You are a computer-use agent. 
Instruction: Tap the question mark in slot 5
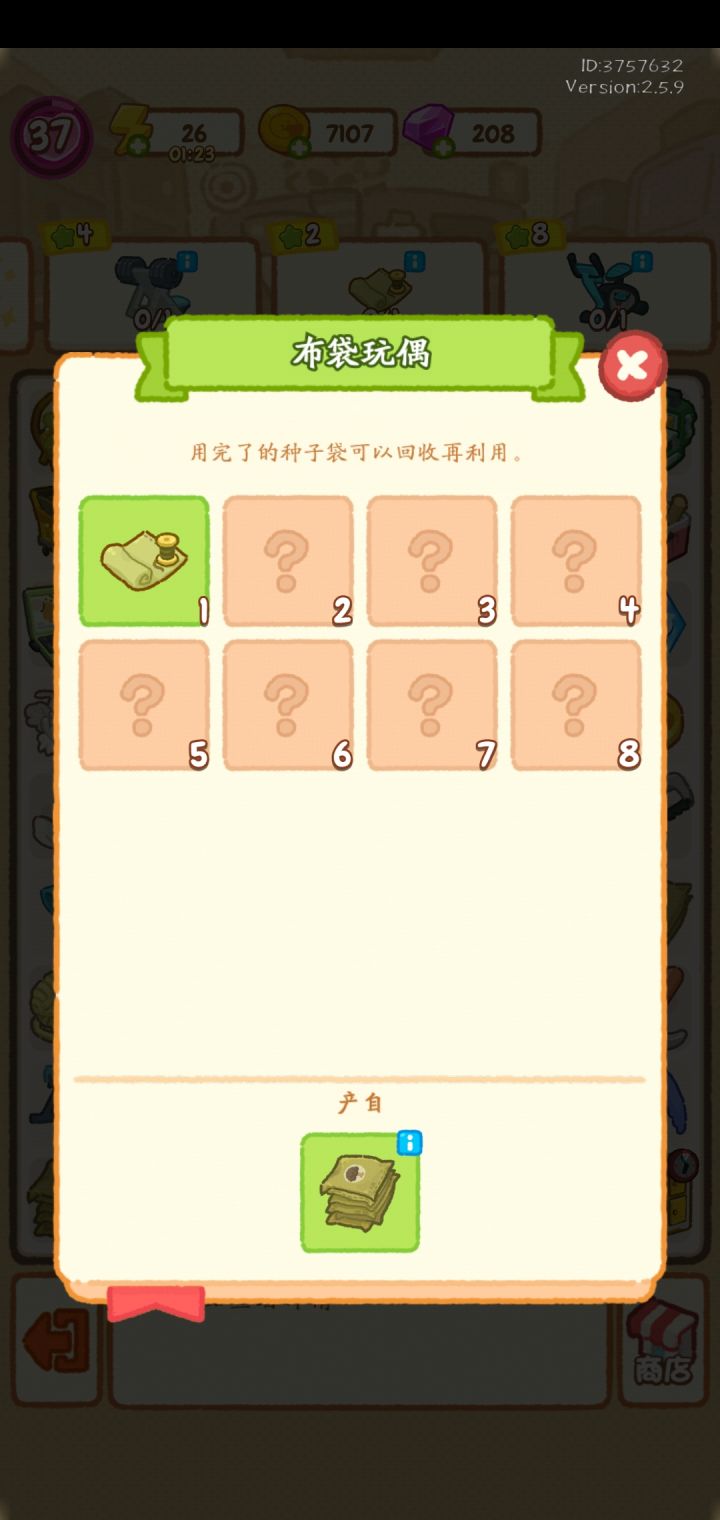(143, 702)
